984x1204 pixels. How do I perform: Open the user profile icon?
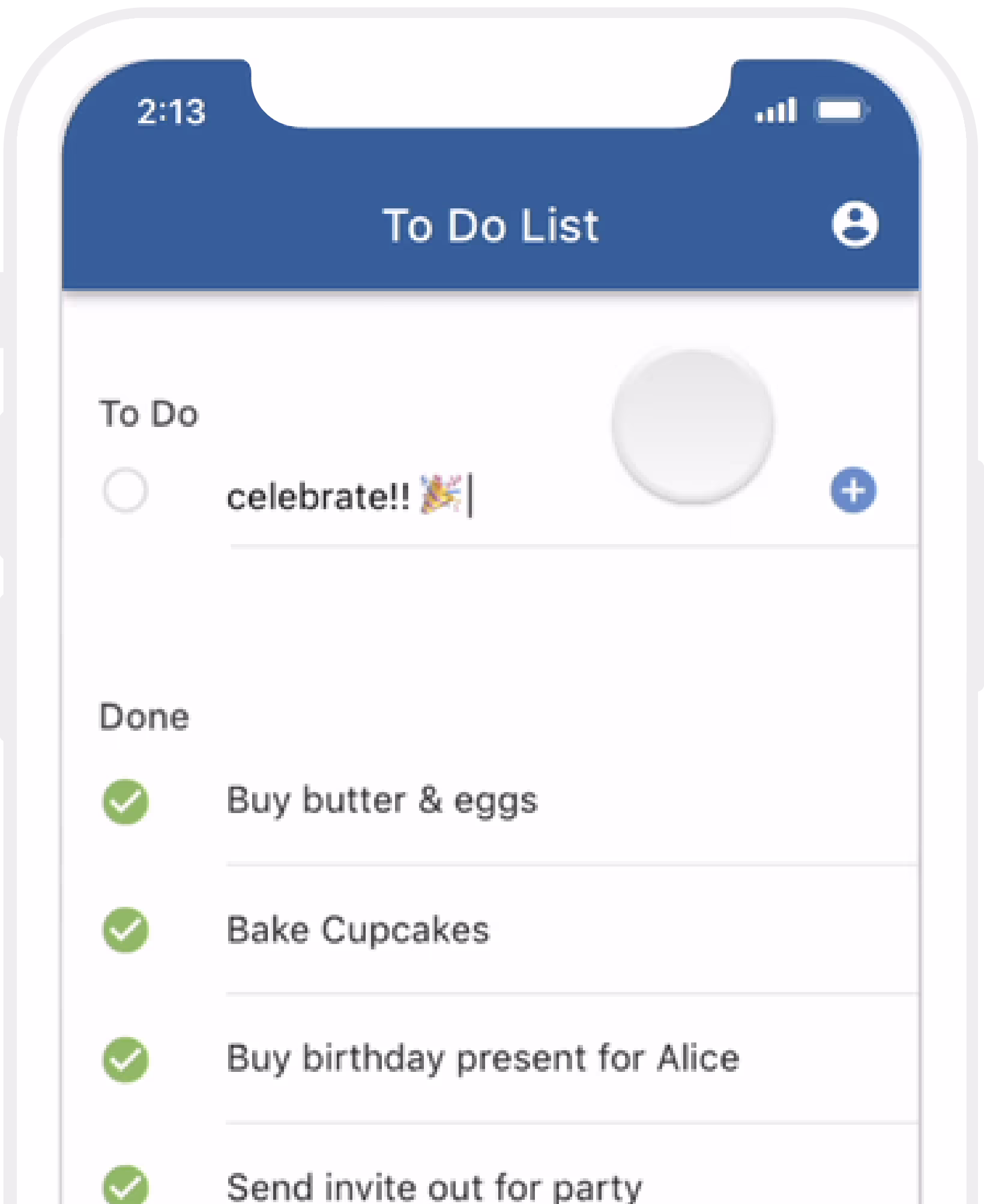click(x=854, y=225)
